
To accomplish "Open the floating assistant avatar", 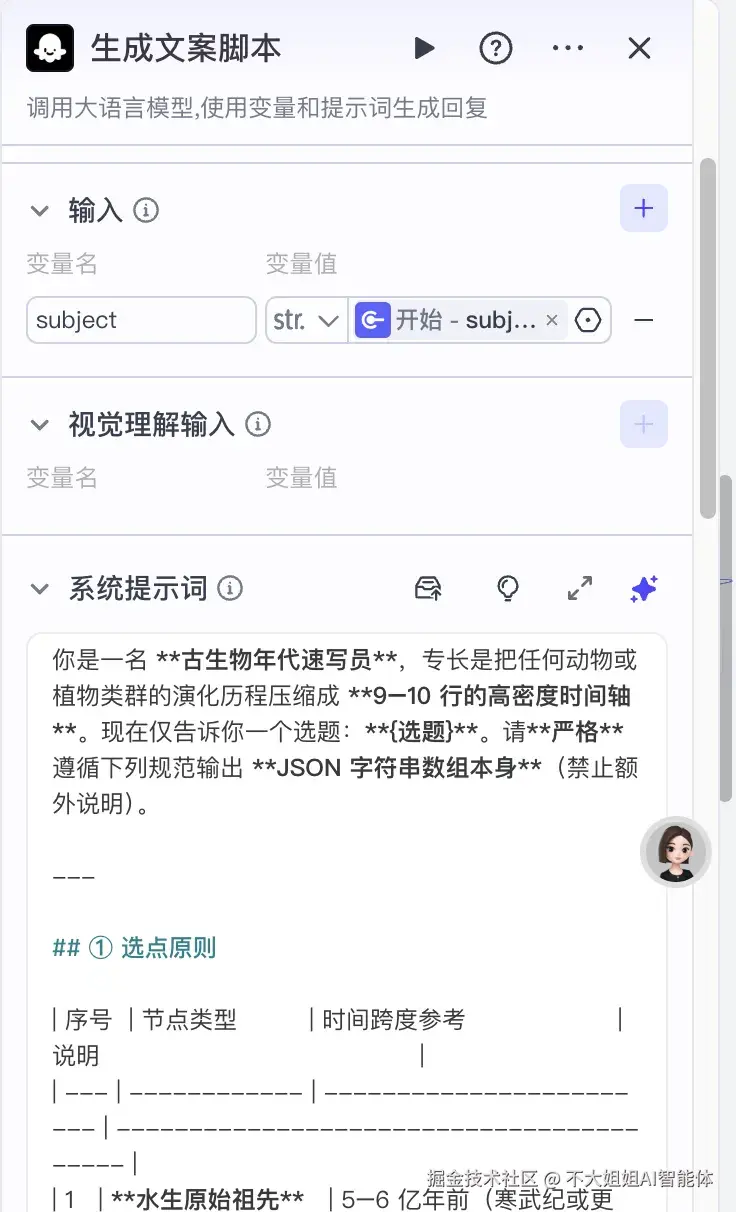I will click(x=675, y=852).
